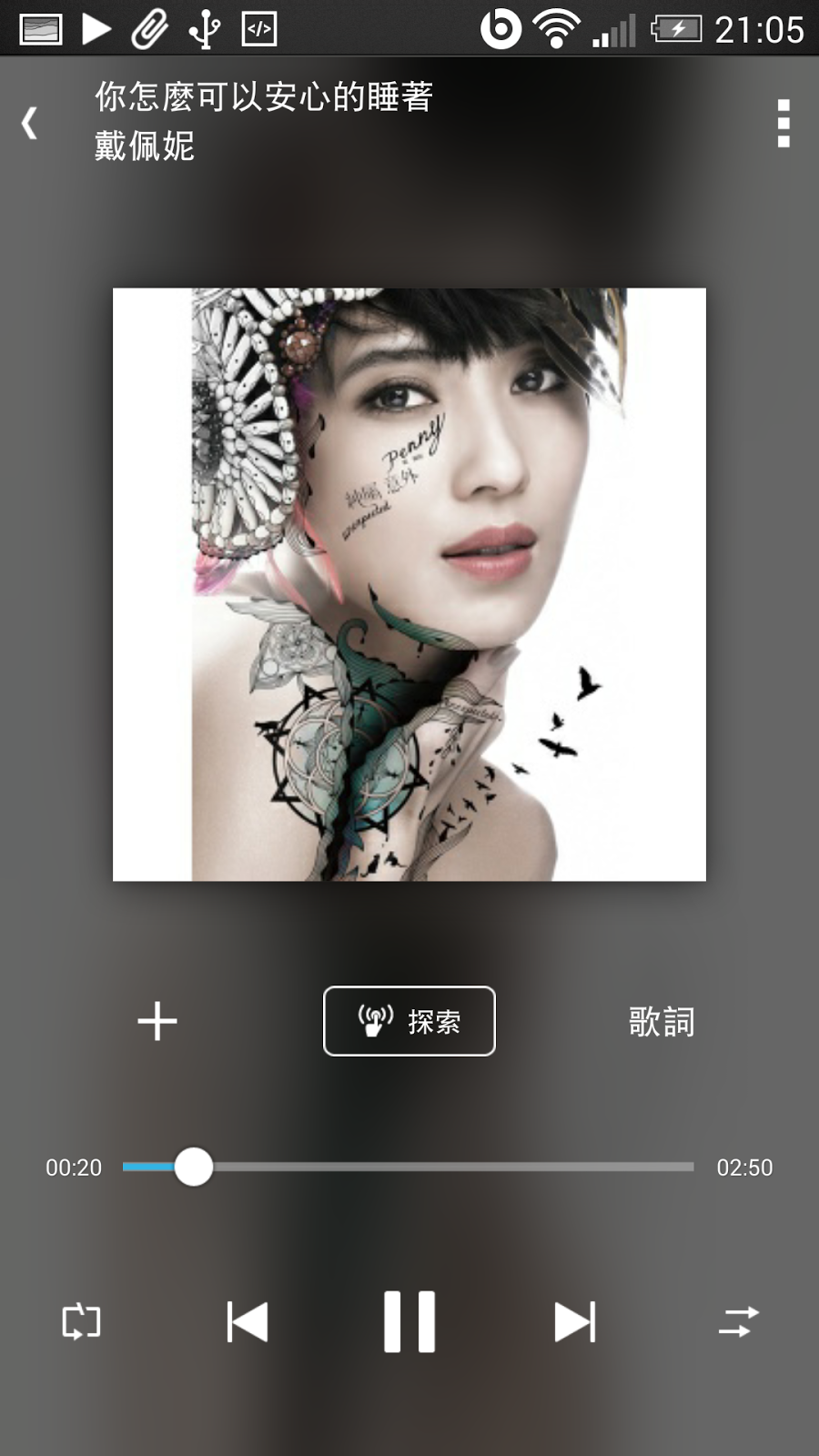Pause the current song
This screenshot has width=819, height=1456.
coord(409,1321)
